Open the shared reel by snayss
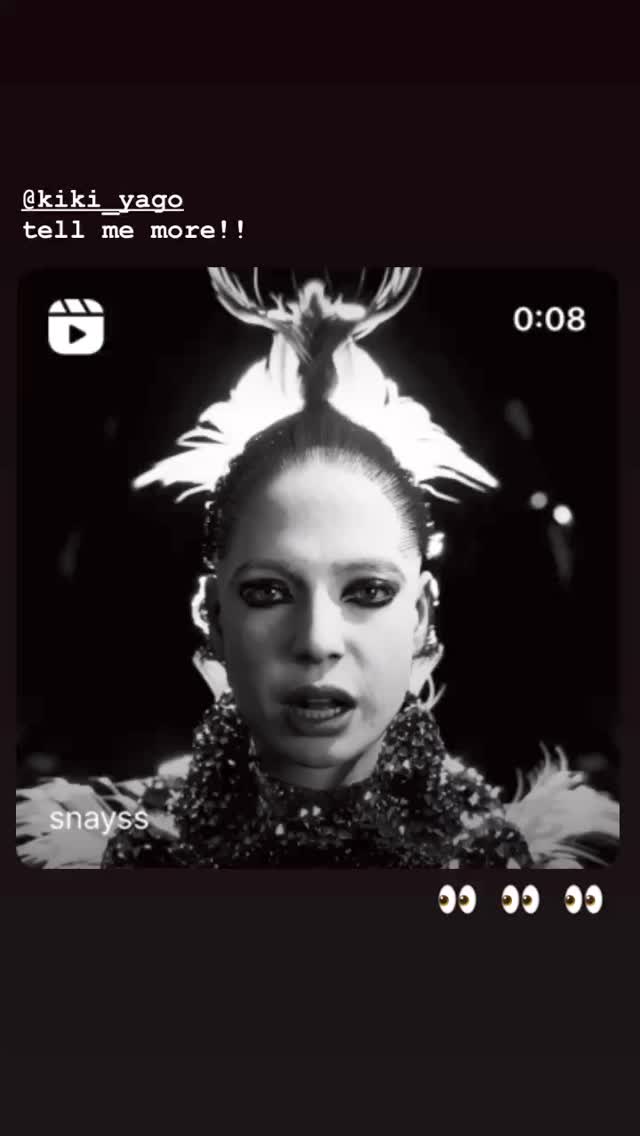The image size is (640, 1136). click(x=318, y=567)
